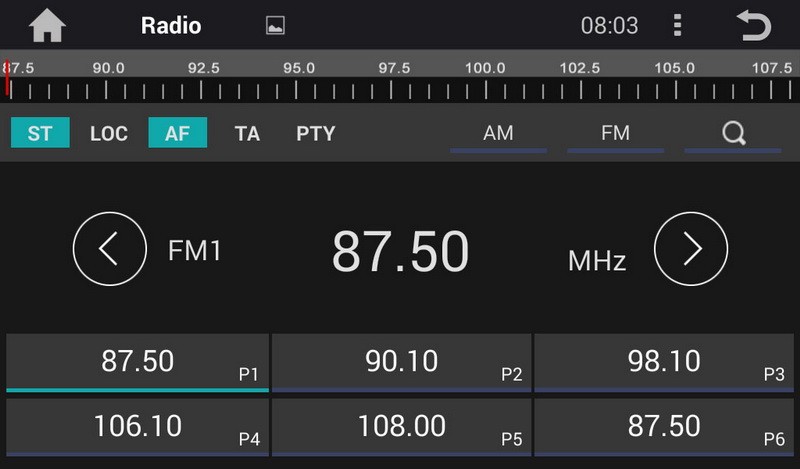Switch to the FM band
The width and height of the screenshot is (800, 469).
(x=615, y=133)
